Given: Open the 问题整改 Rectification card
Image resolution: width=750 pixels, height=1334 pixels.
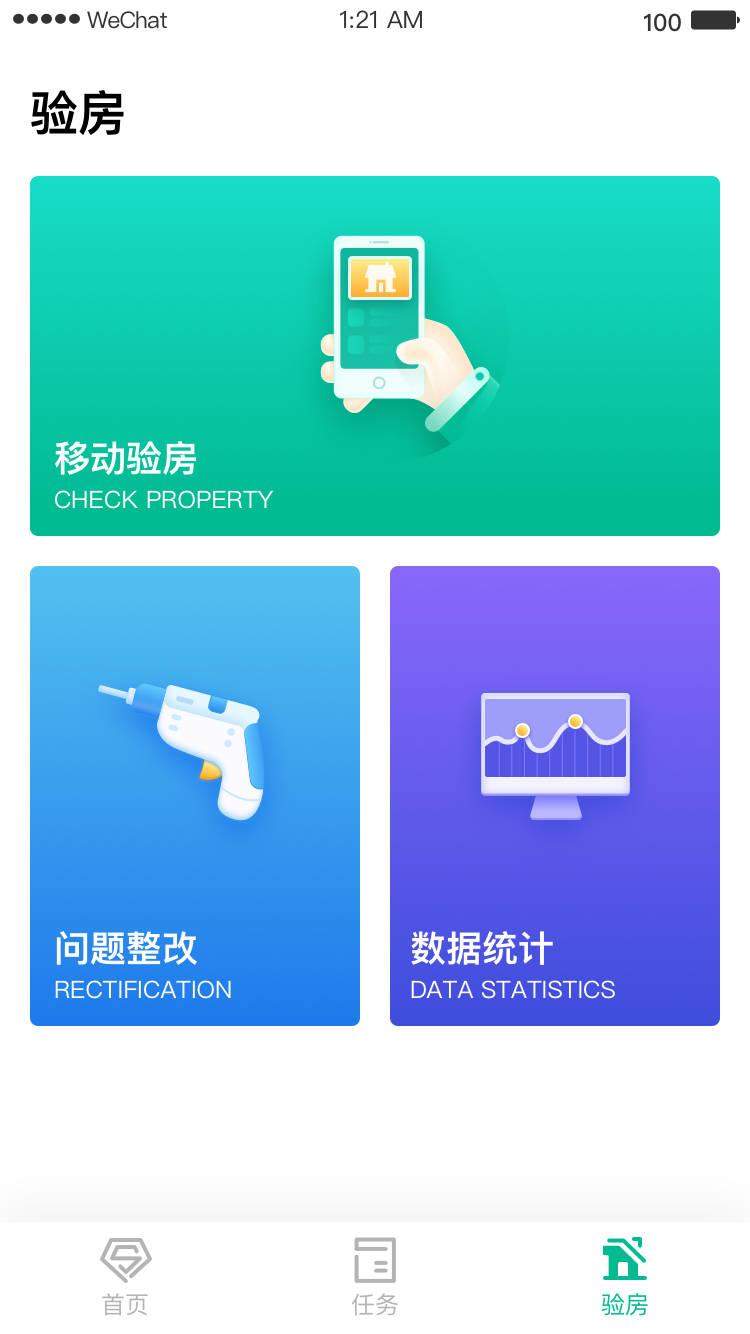Looking at the screenshot, I should click(x=195, y=796).
